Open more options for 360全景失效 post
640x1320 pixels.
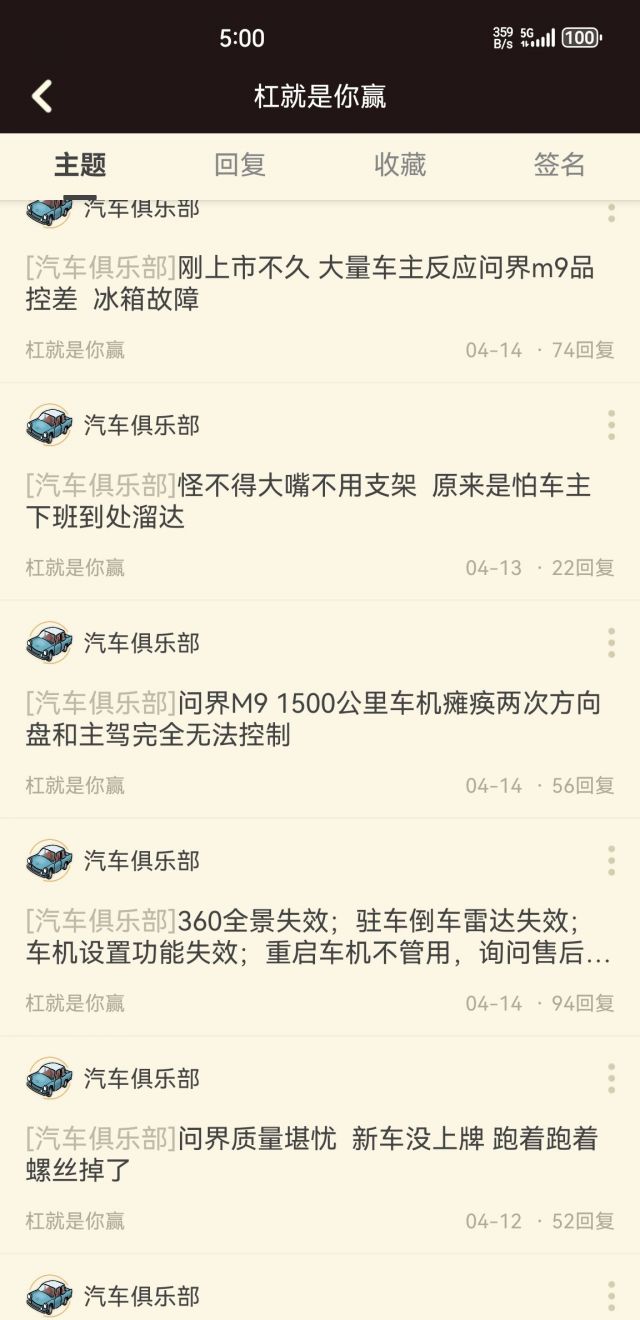(611, 860)
